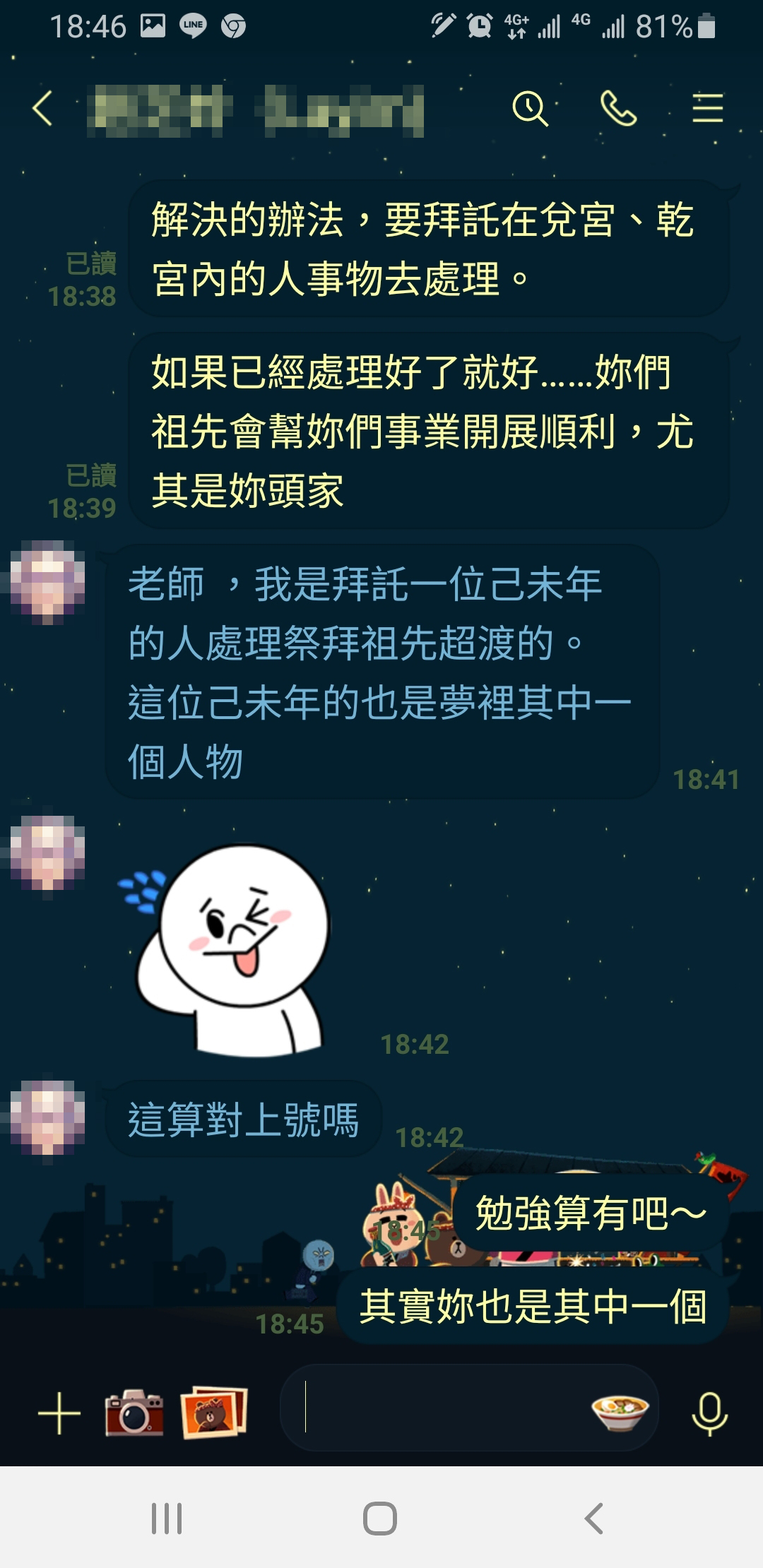Screen dimensions: 763x1568
Task: Tap the system home button
Action: [380, 1519]
